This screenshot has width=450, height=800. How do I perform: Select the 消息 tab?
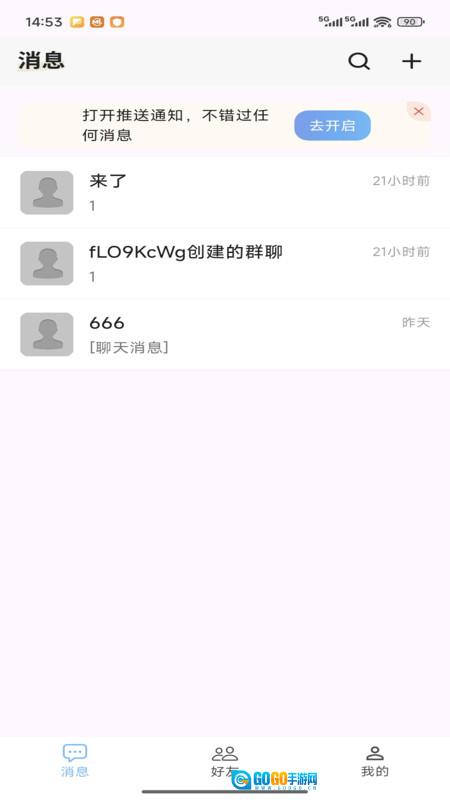[75, 760]
